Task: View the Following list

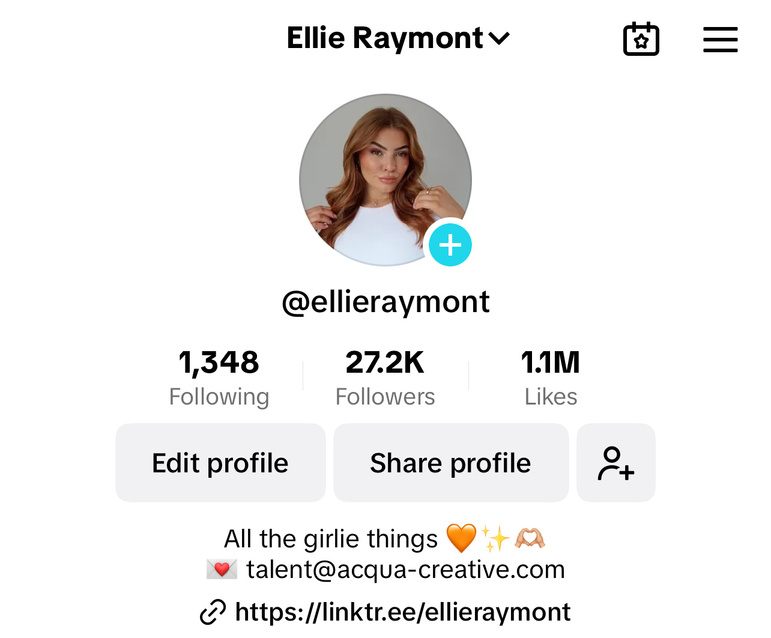Action: click(219, 377)
